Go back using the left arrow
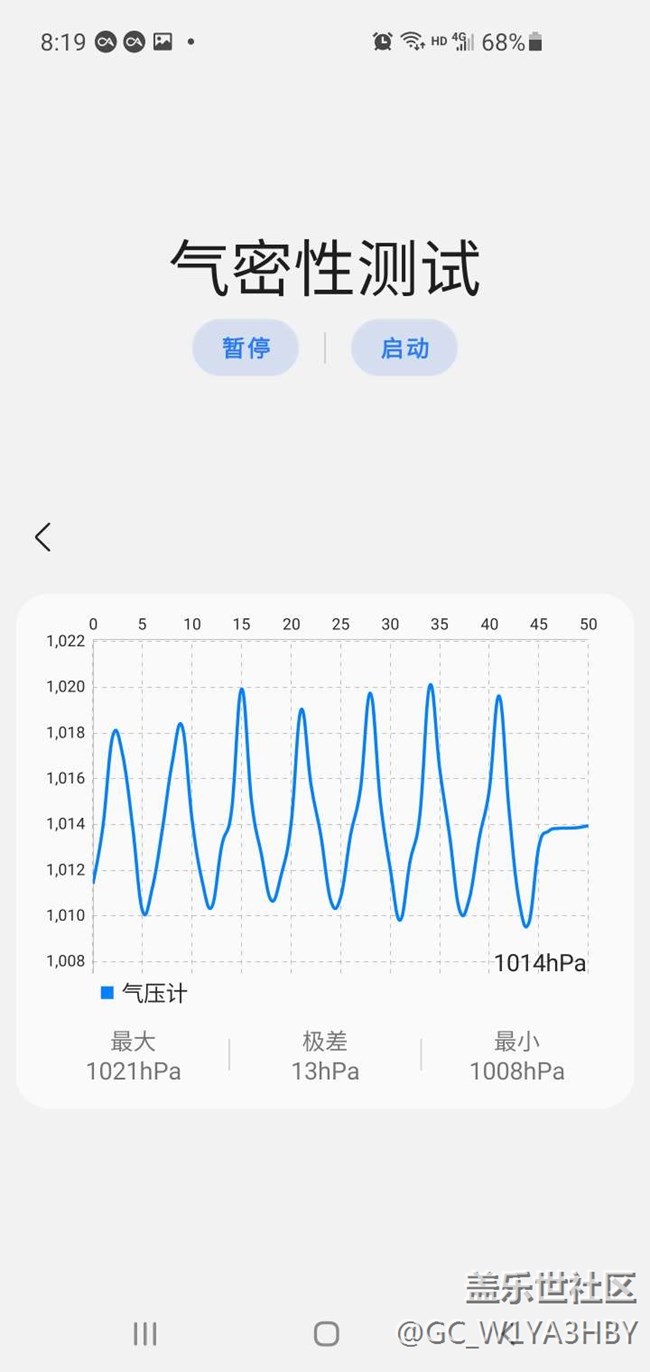Image resolution: width=650 pixels, height=1372 pixels. coord(42,537)
